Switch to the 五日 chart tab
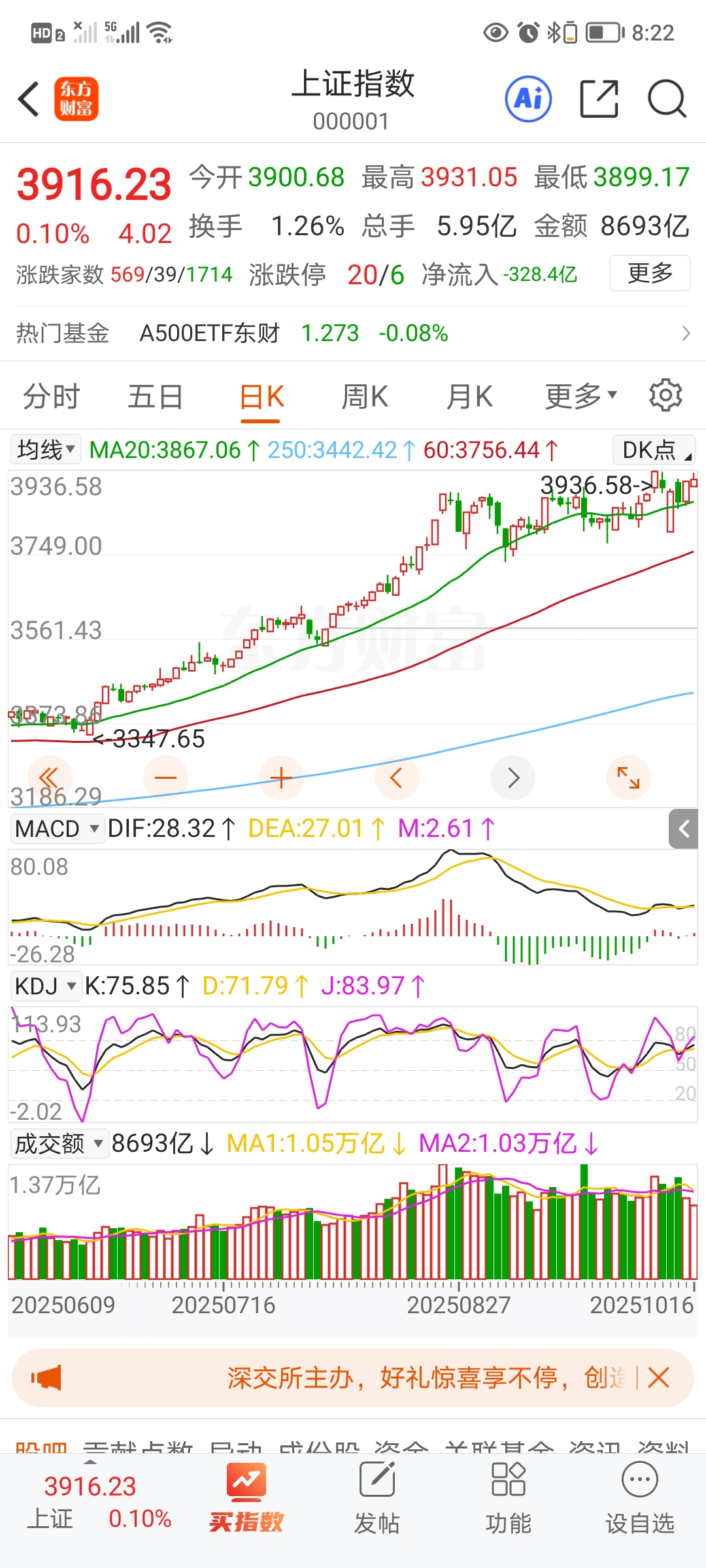The height and width of the screenshot is (1568, 706). coord(155,397)
